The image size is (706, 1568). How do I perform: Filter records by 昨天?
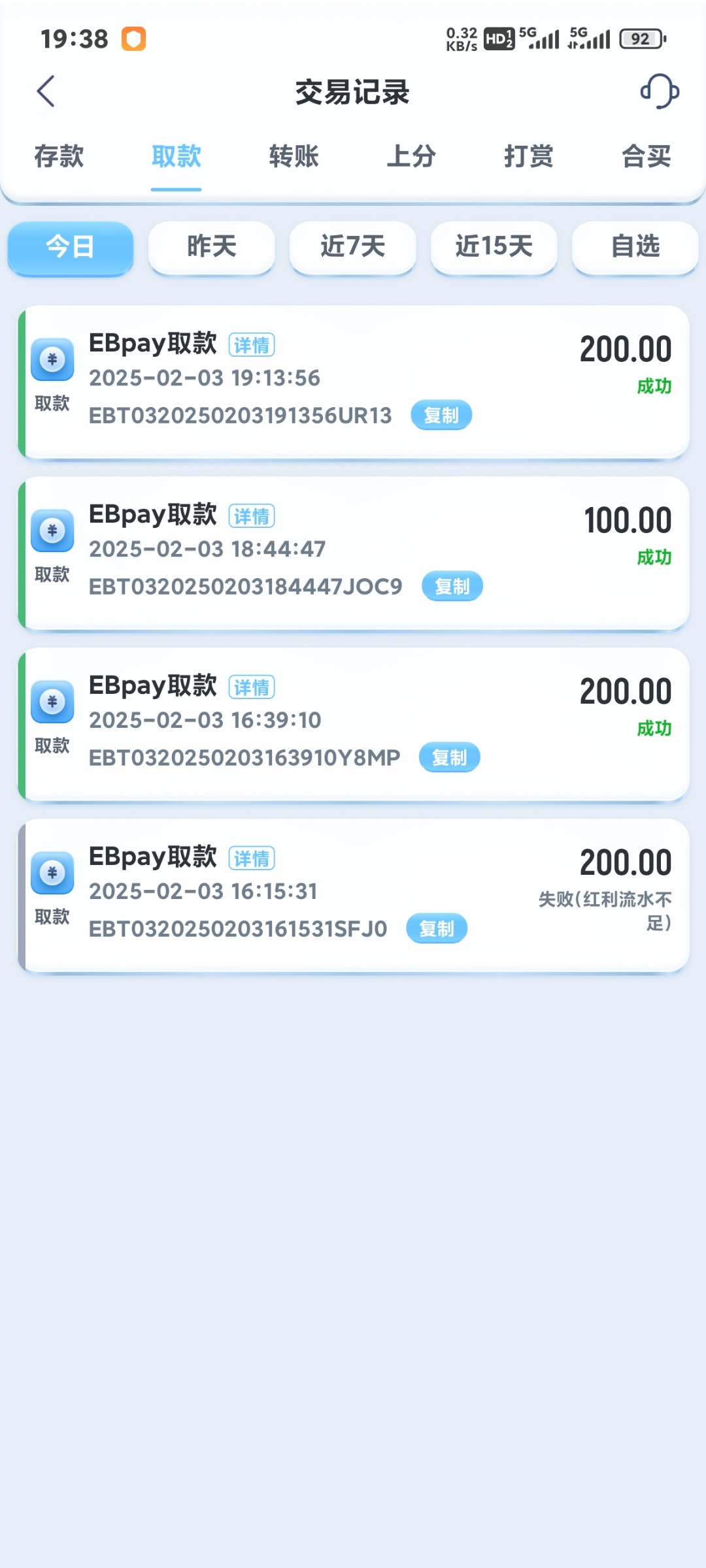tap(212, 247)
